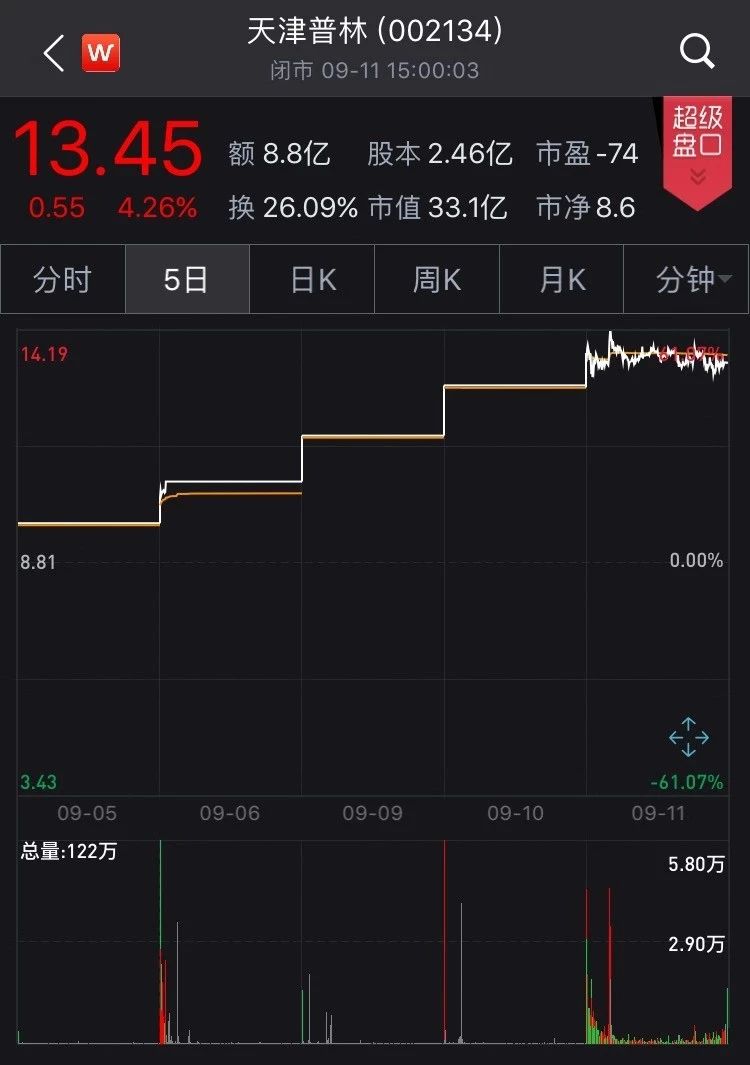Image resolution: width=750 pixels, height=1065 pixels.
Task: Click the 总量:122万 volume label
Action: pos(70,851)
